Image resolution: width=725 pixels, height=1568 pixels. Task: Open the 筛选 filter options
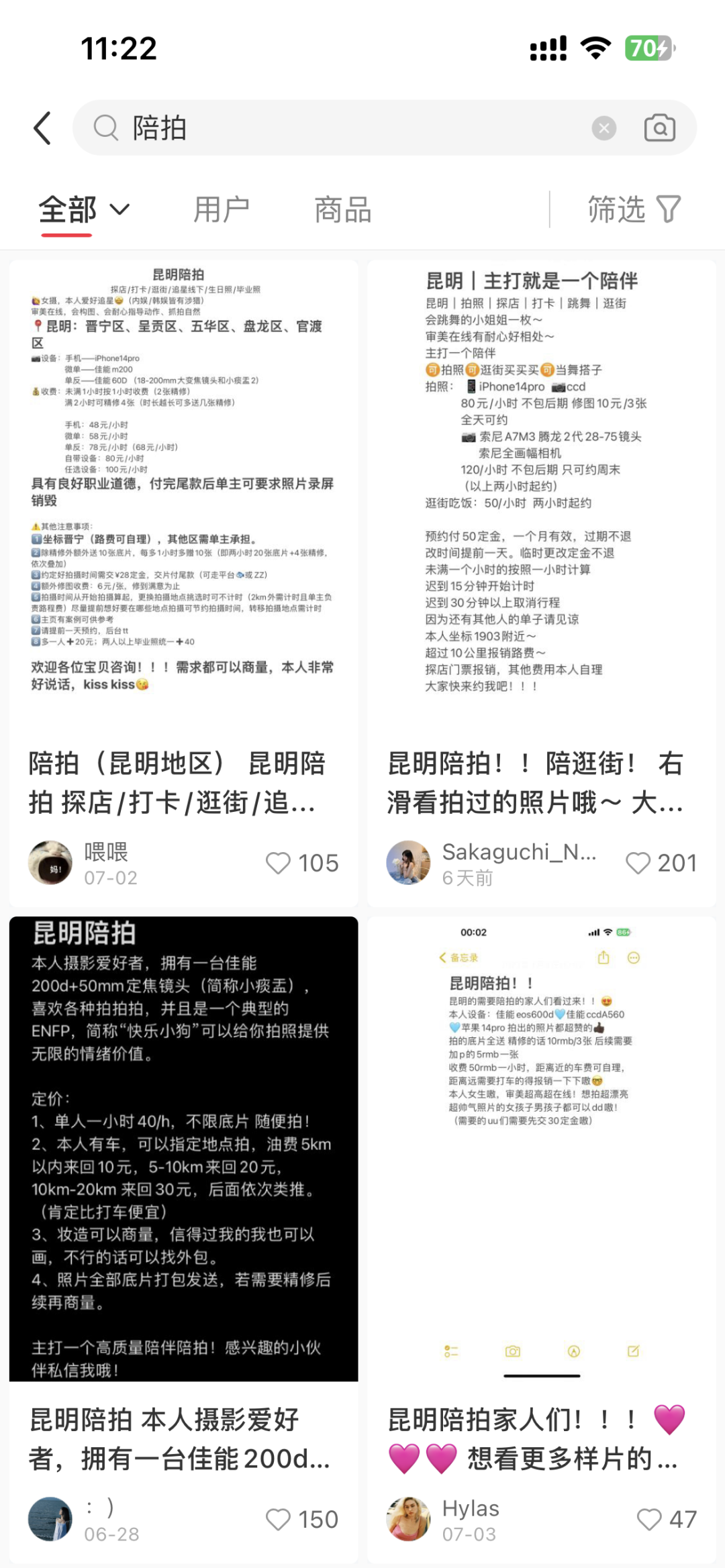pos(634,210)
